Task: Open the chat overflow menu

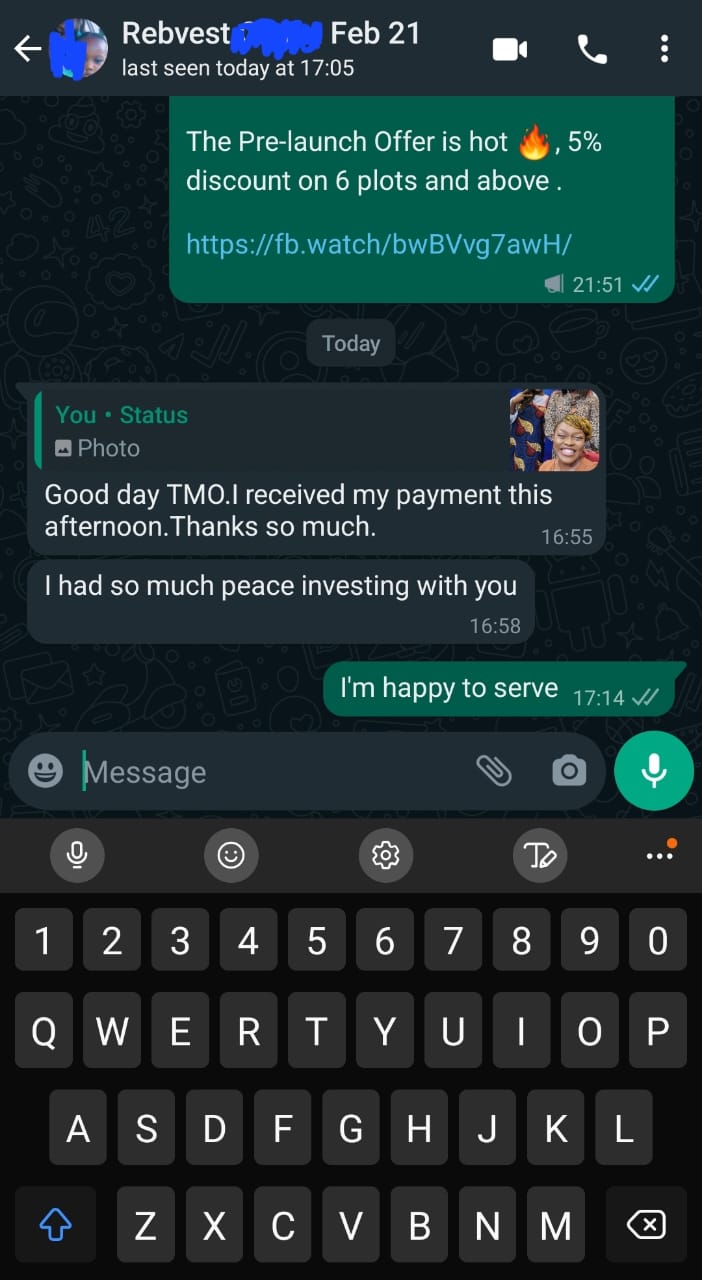Action: (664, 49)
